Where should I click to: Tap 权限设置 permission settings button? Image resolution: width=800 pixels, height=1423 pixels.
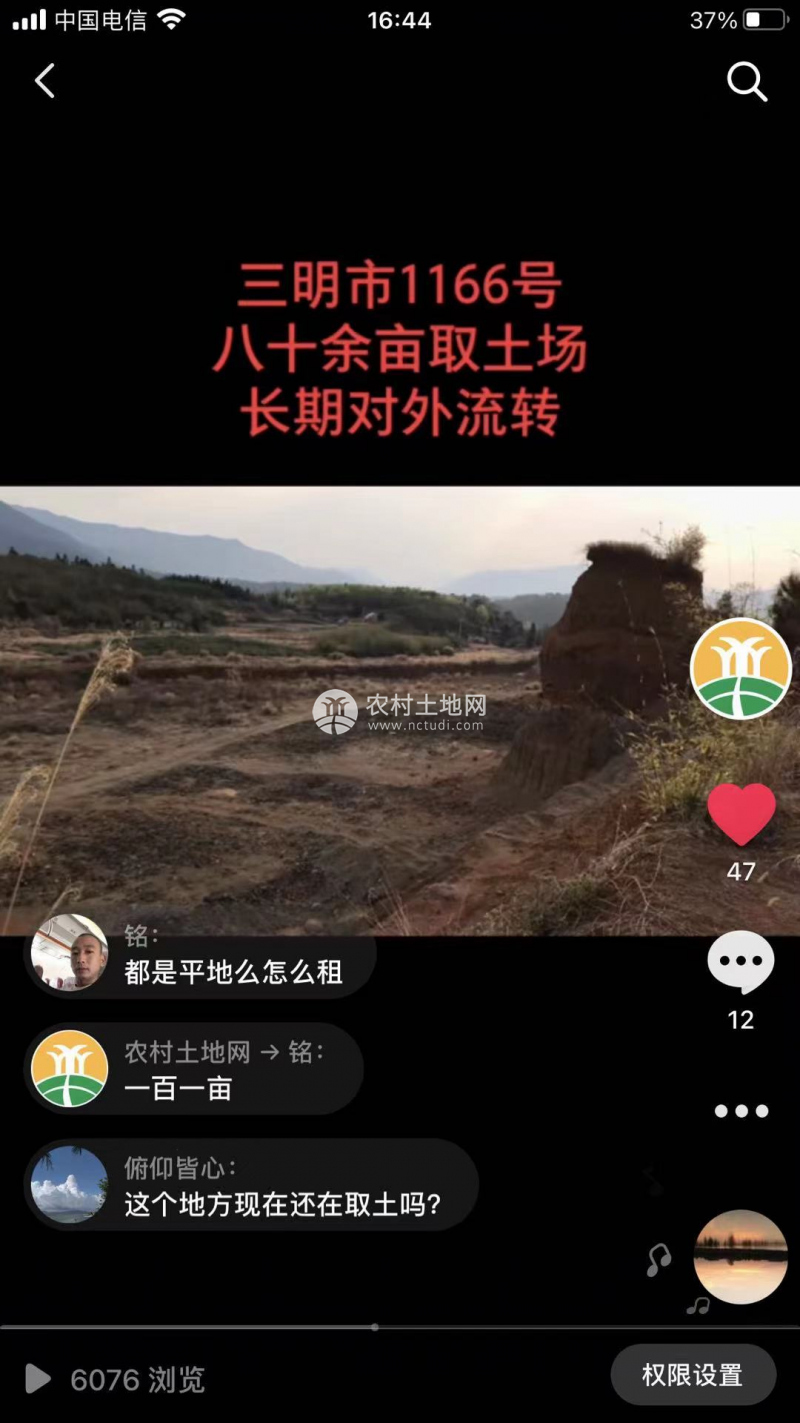(692, 1375)
